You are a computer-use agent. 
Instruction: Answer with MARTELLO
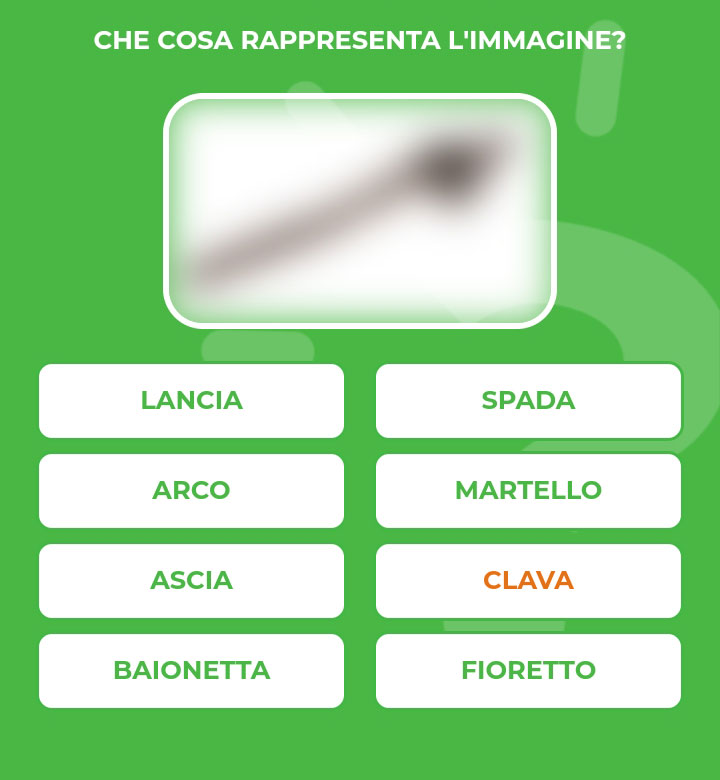(528, 490)
